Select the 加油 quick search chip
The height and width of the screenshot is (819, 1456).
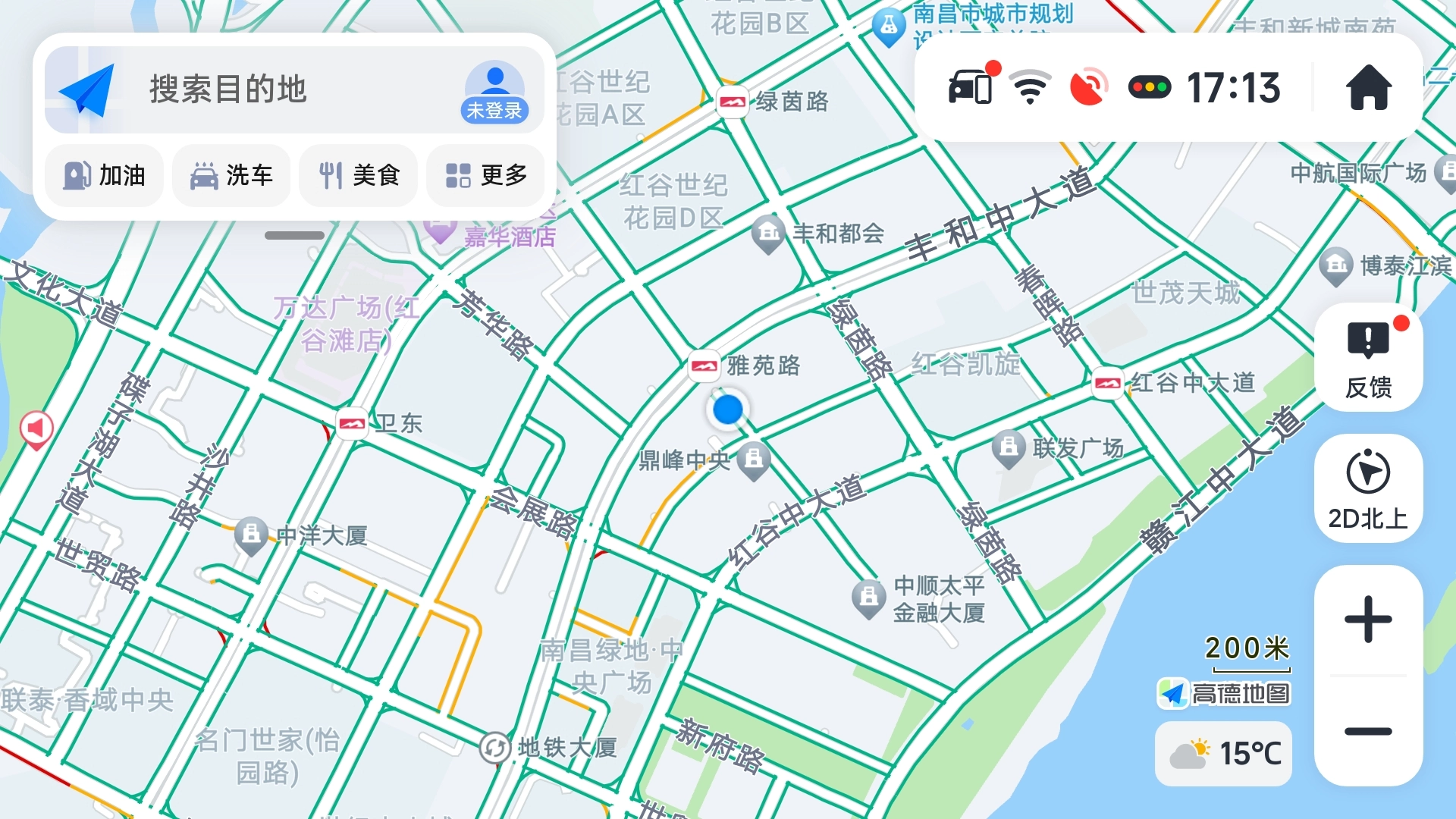[x=105, y=176]
